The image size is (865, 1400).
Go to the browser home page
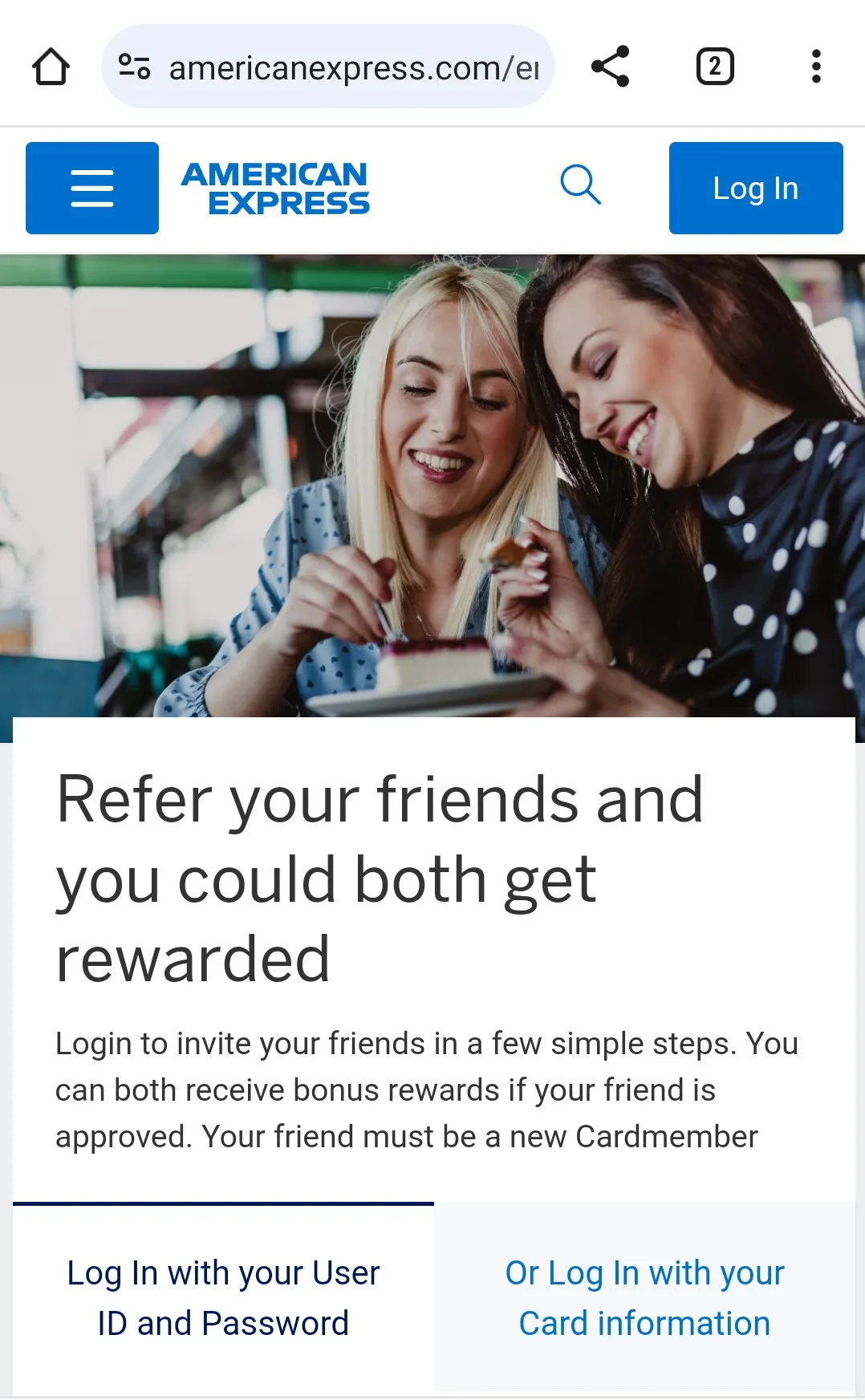click(x=51, y=67)
